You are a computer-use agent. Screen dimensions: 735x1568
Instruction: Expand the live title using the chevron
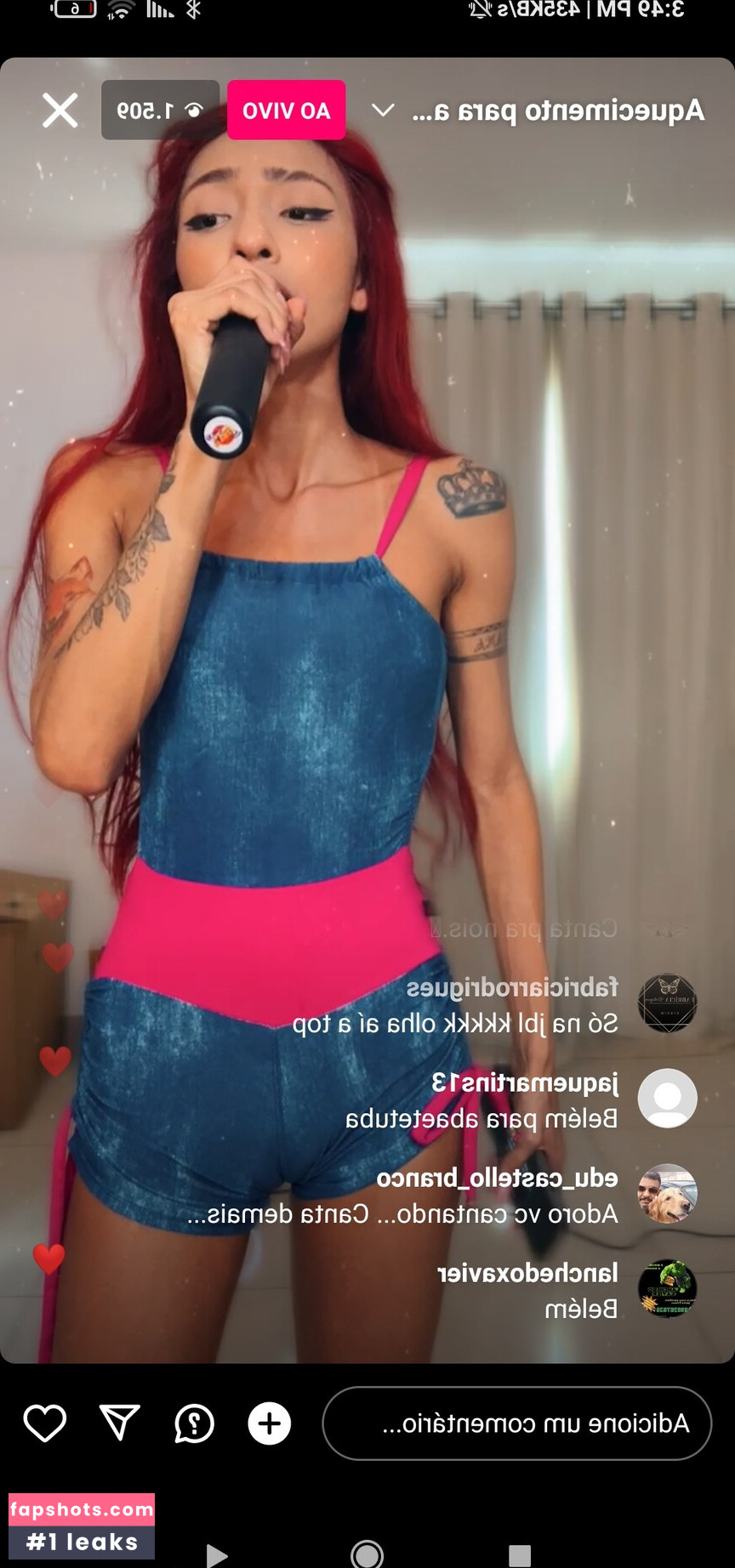[x=383, y=110]
